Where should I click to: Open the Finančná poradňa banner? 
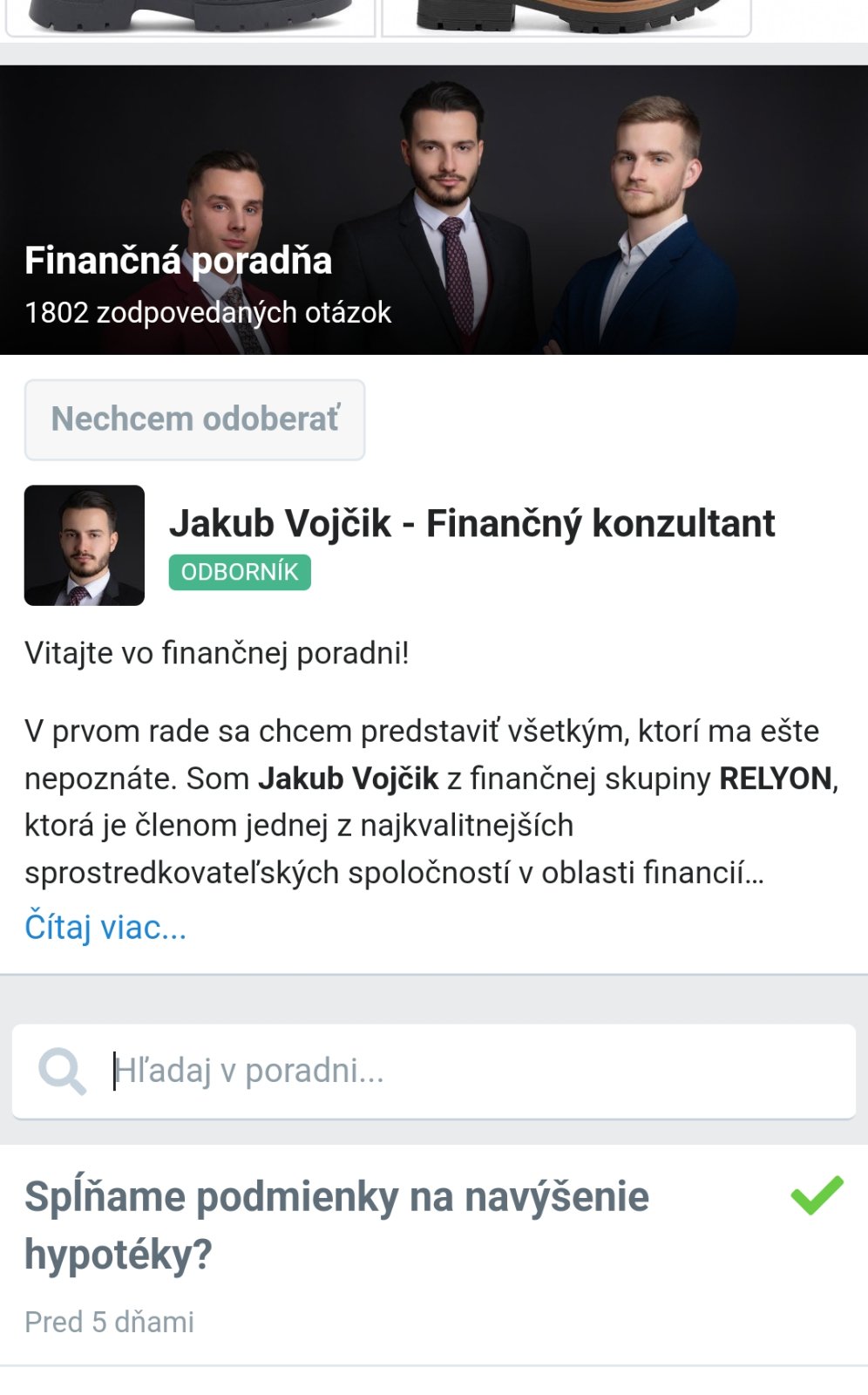point(434,210)
